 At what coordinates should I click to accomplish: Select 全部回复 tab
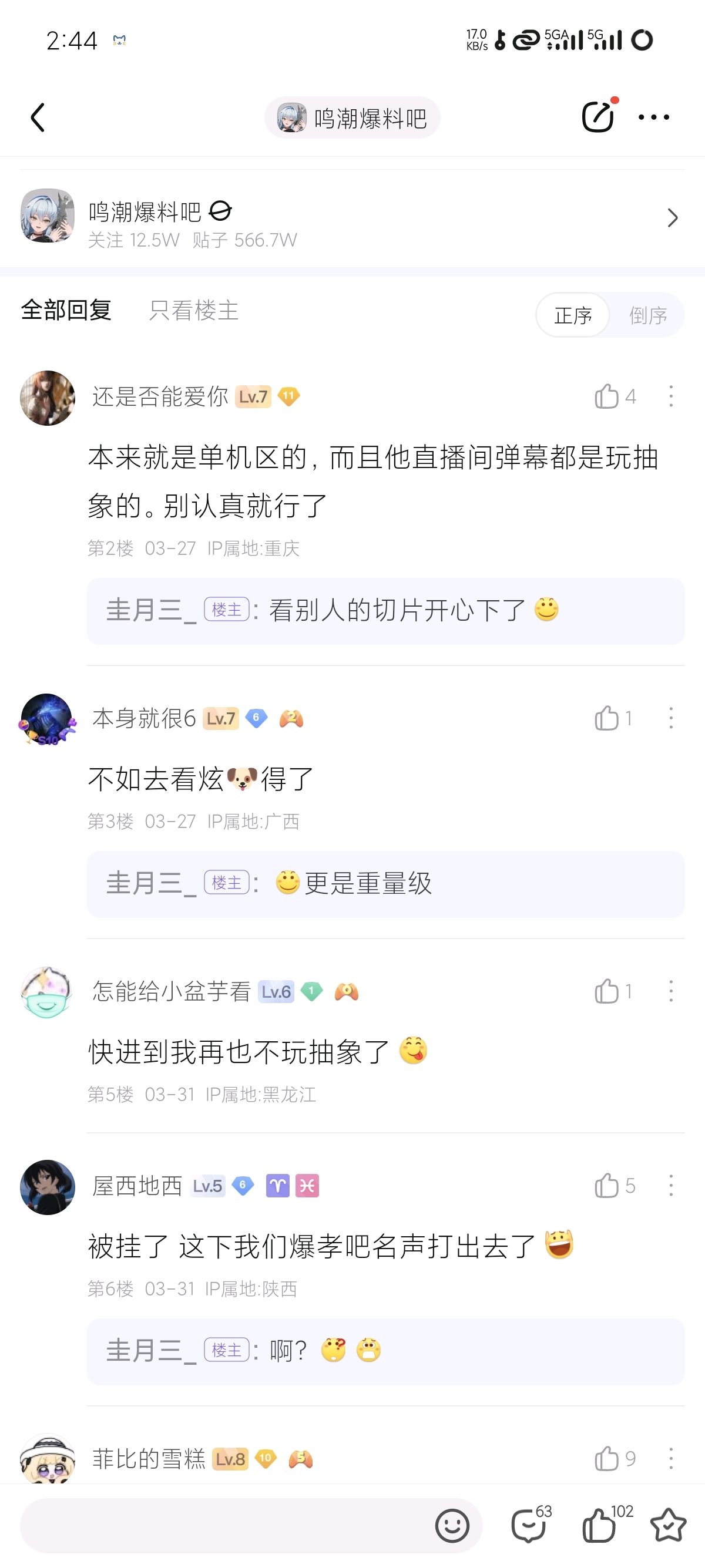(66, 311)
